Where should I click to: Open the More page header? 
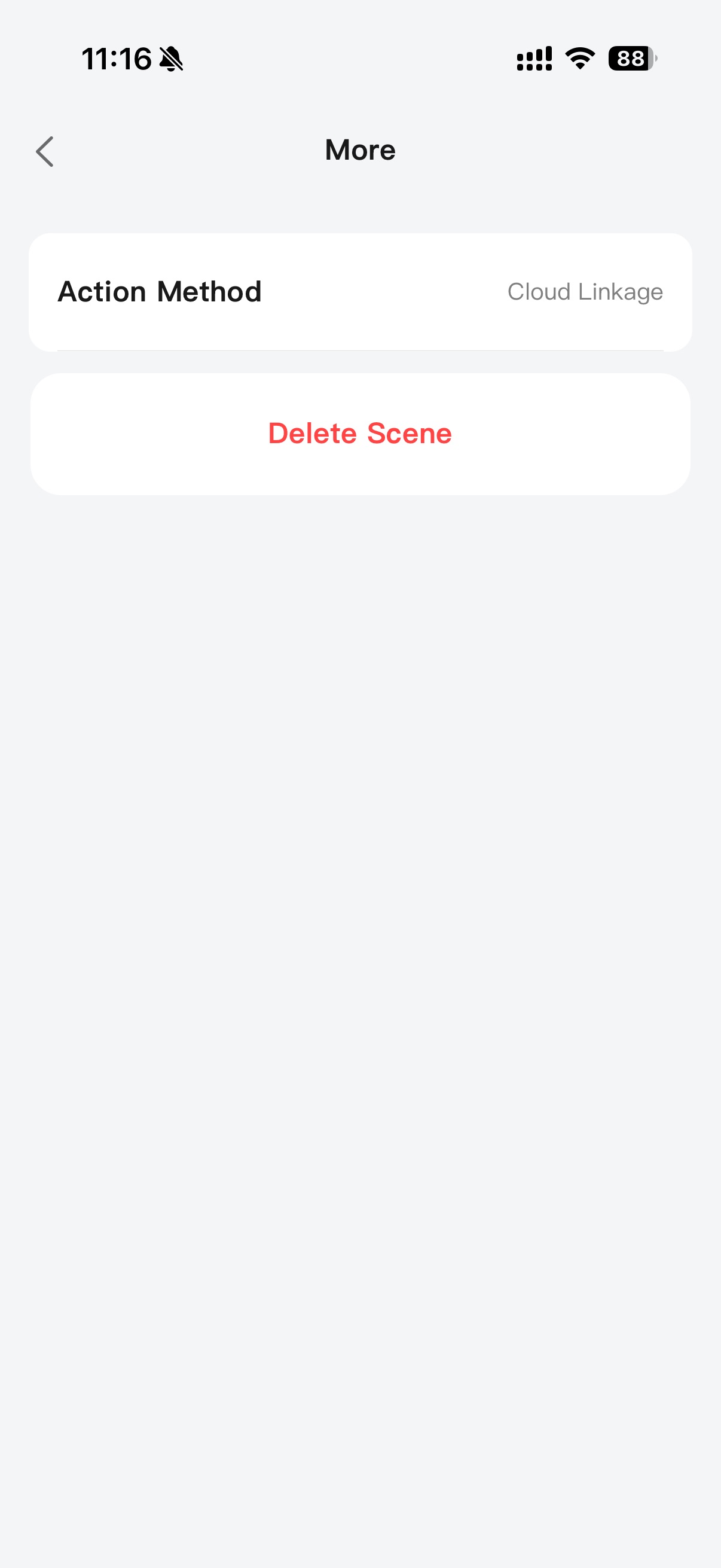[359, 150]
